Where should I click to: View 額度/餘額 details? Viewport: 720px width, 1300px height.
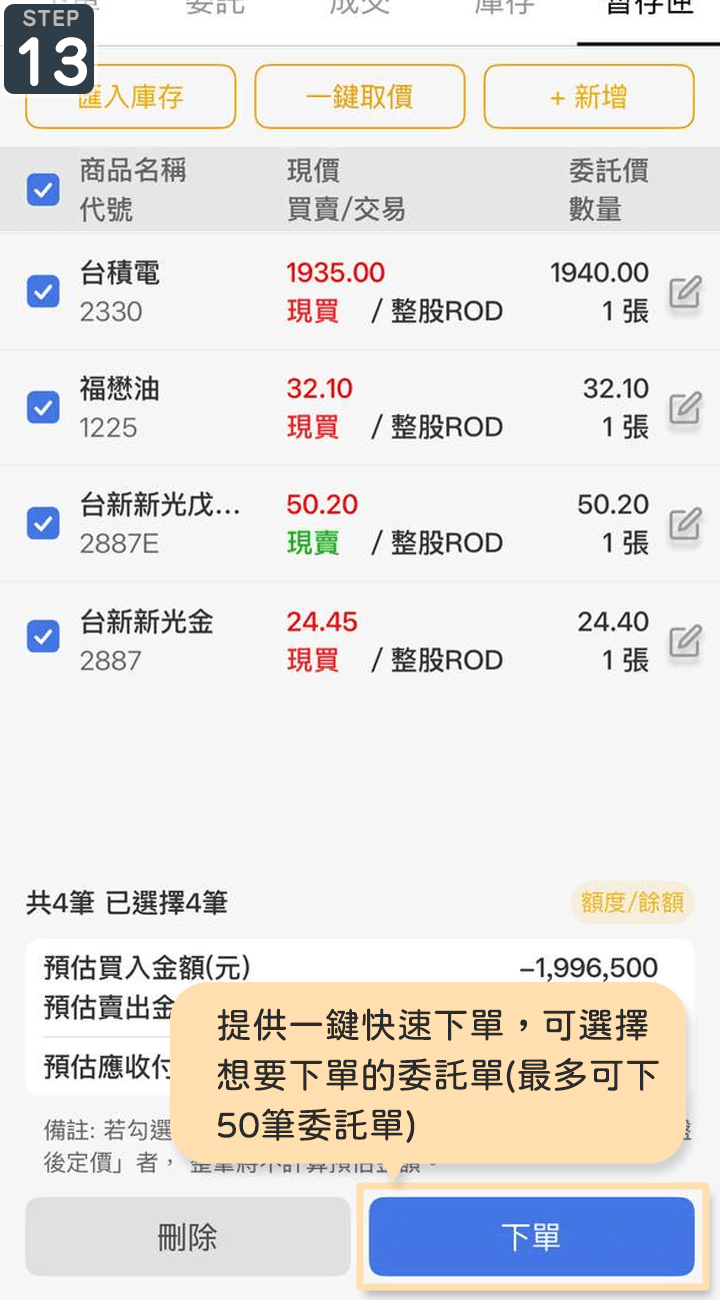pyautogui.click(x=632, y=903)
